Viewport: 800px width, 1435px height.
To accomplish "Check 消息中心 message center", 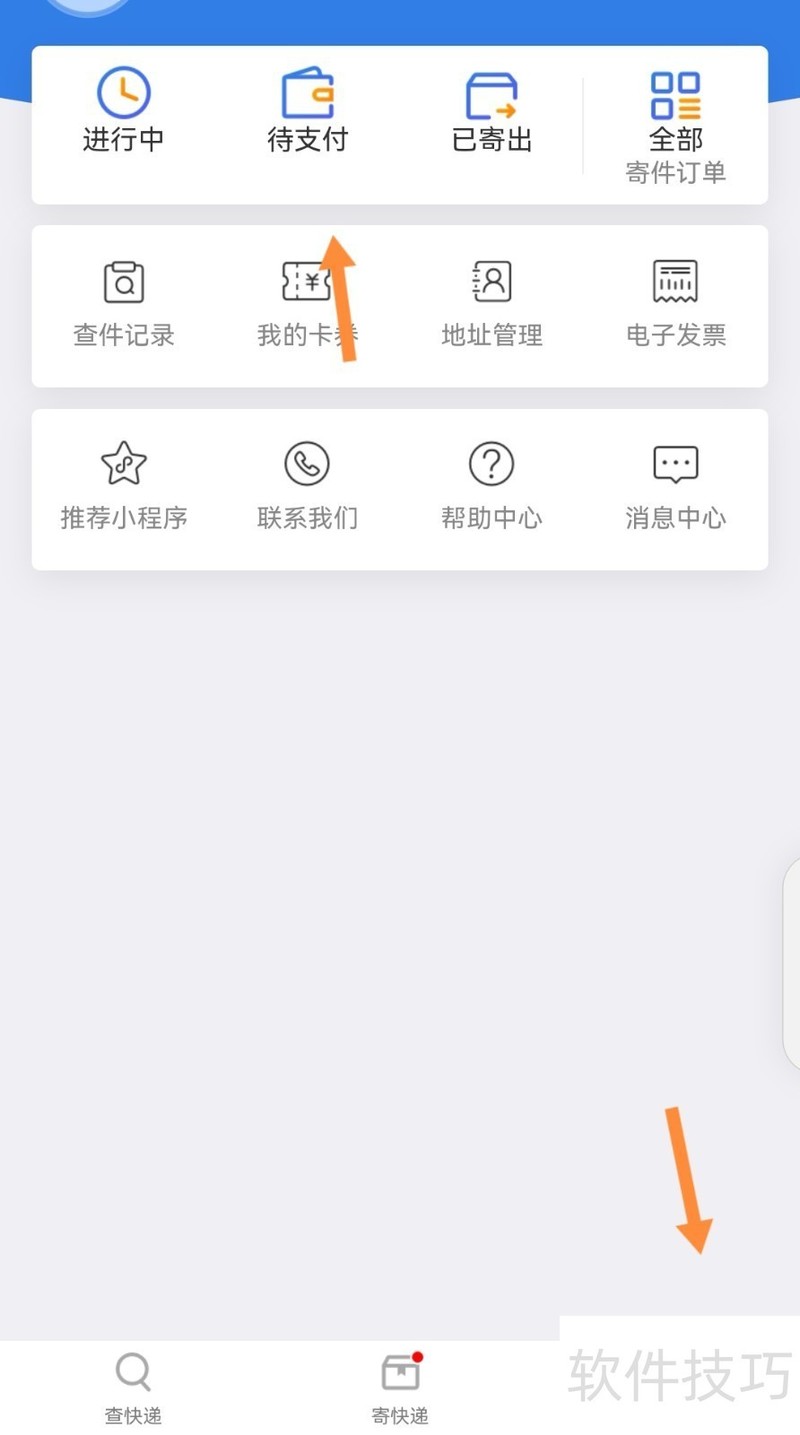I will point(675,464).
